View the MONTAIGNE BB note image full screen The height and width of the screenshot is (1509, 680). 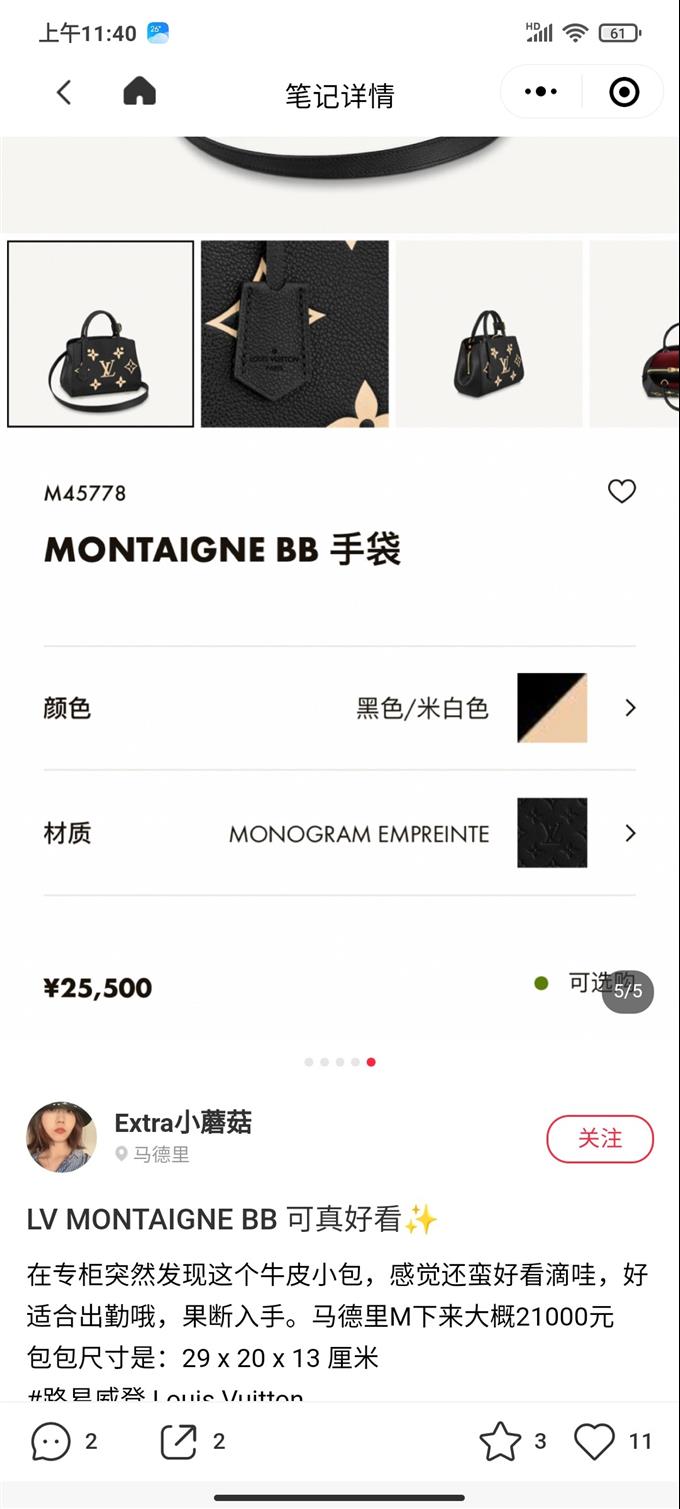340,600
